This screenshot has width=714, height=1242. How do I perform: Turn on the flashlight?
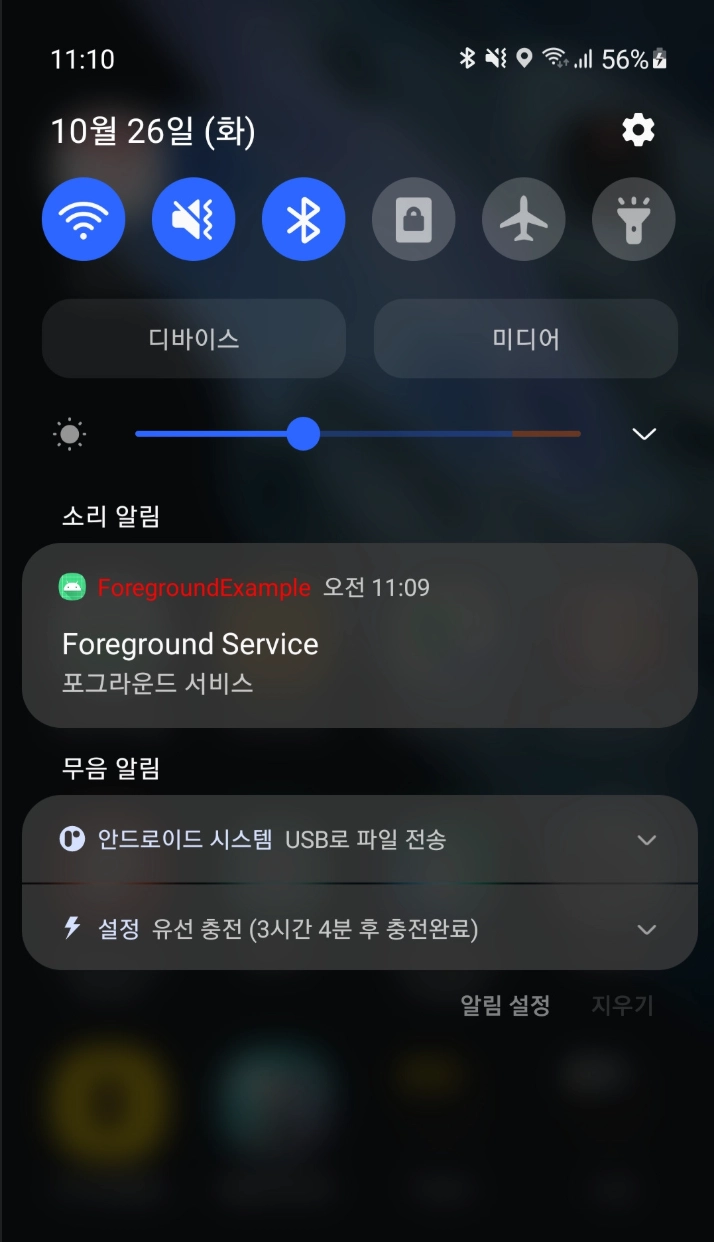tap(634, 219)
